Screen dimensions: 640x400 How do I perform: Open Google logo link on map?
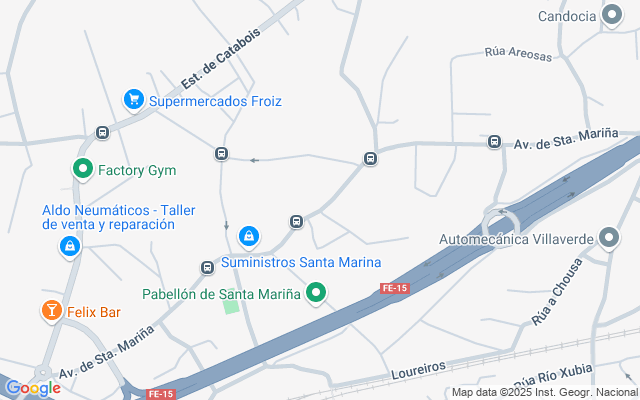(x=32, y=388)
